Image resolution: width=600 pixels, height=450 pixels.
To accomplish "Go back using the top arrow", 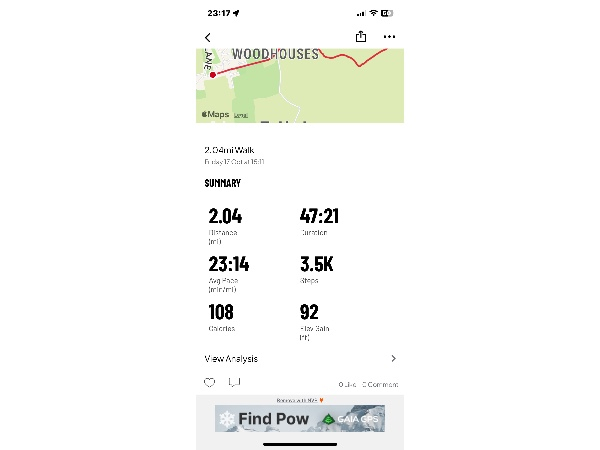I will click(x=208, y=37).
